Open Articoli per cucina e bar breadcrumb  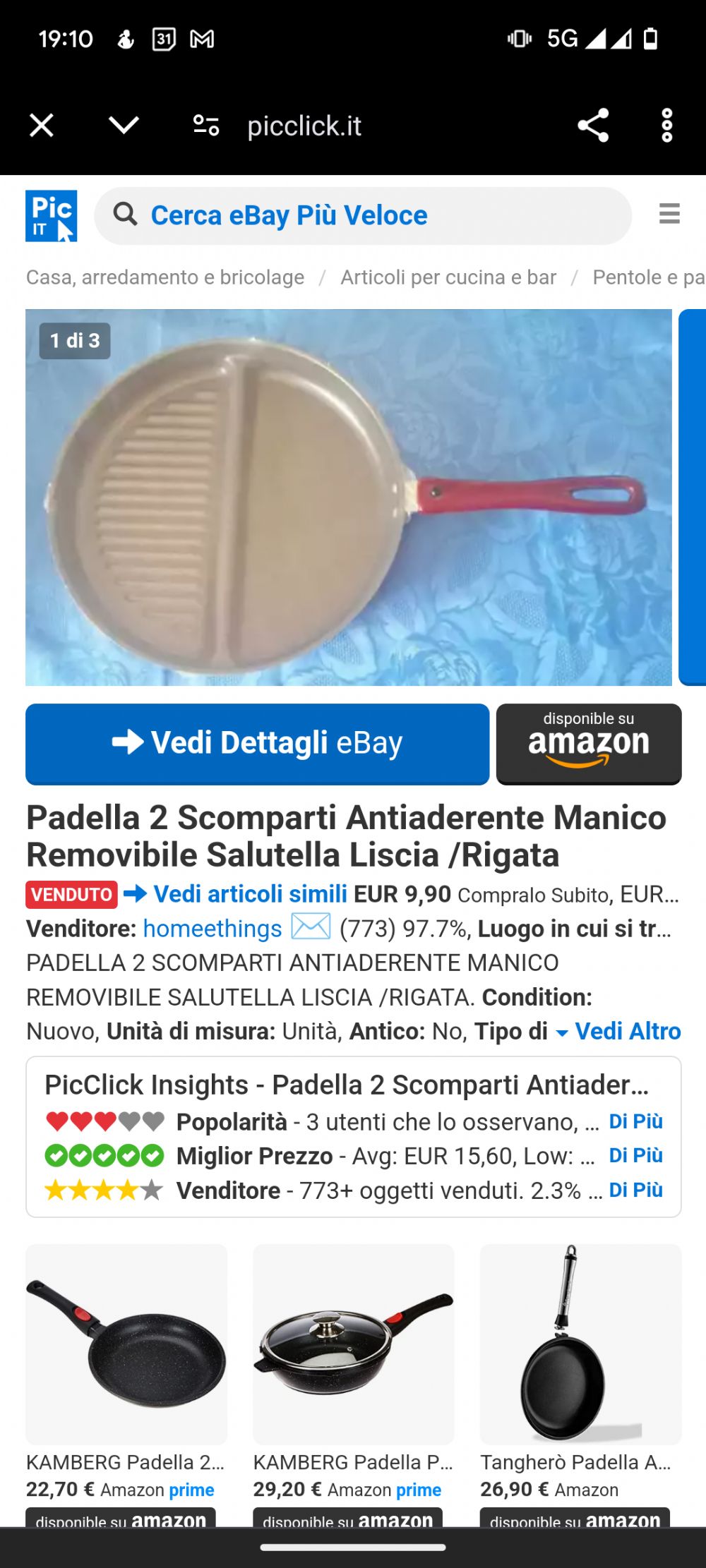coord(448,277)
